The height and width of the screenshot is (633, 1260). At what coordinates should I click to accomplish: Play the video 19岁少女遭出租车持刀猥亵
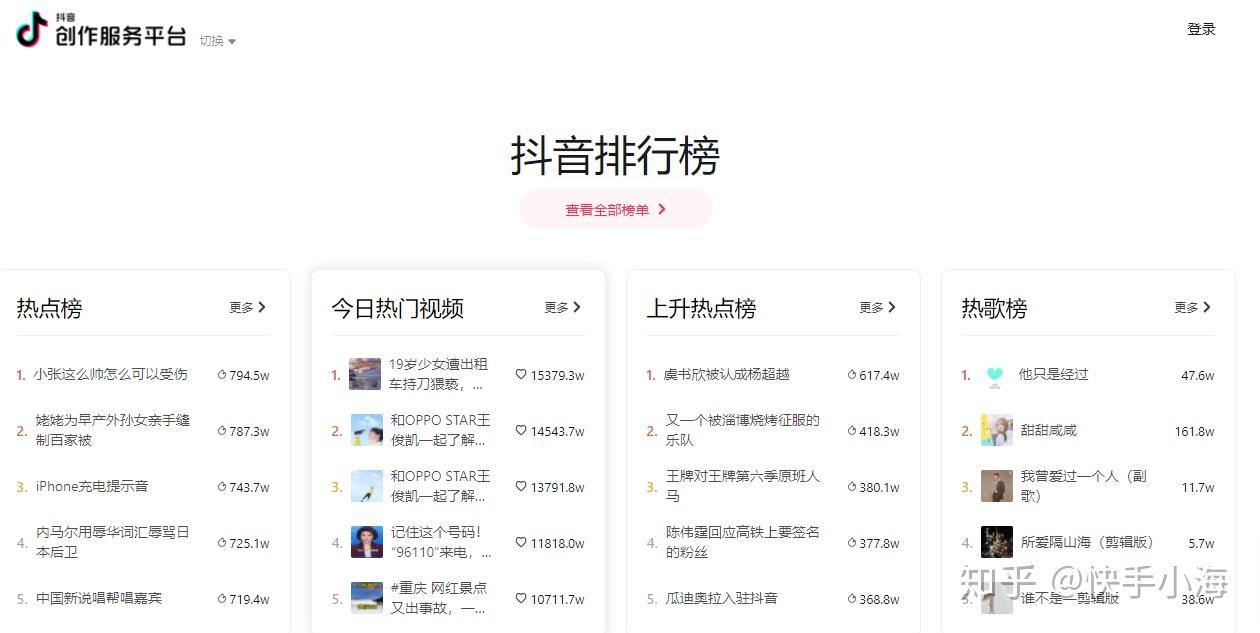coord(438,374)
